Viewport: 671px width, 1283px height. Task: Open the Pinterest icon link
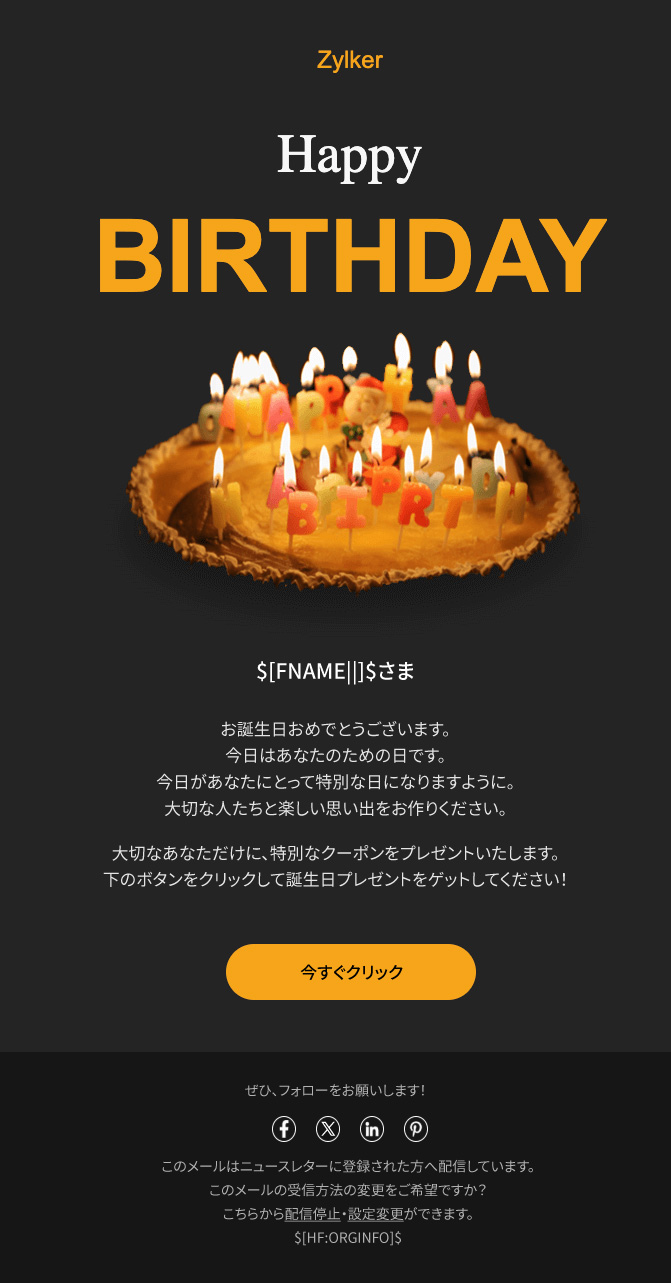(416, 1129)
